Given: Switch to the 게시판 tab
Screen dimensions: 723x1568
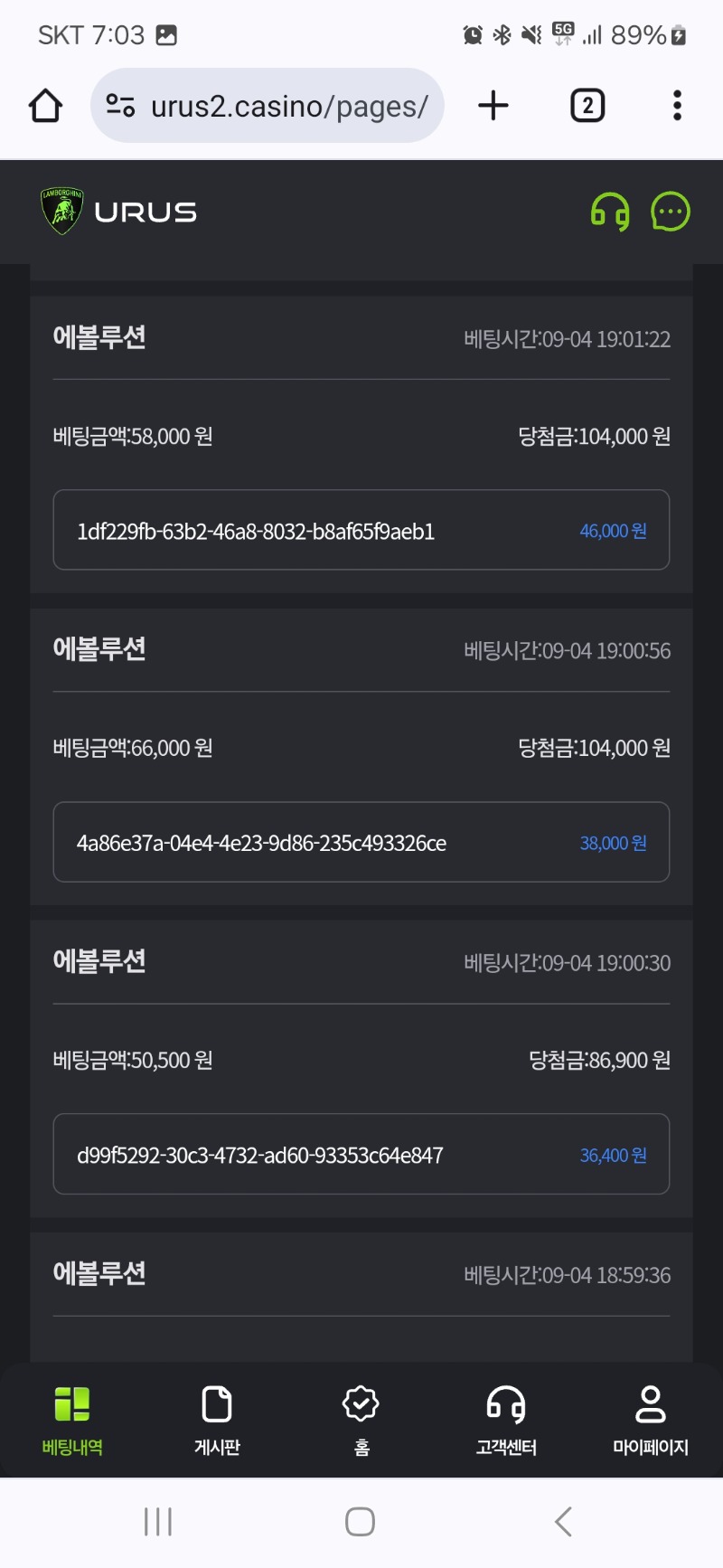Looking at the screenshot, I should (x=217, y=1421).
